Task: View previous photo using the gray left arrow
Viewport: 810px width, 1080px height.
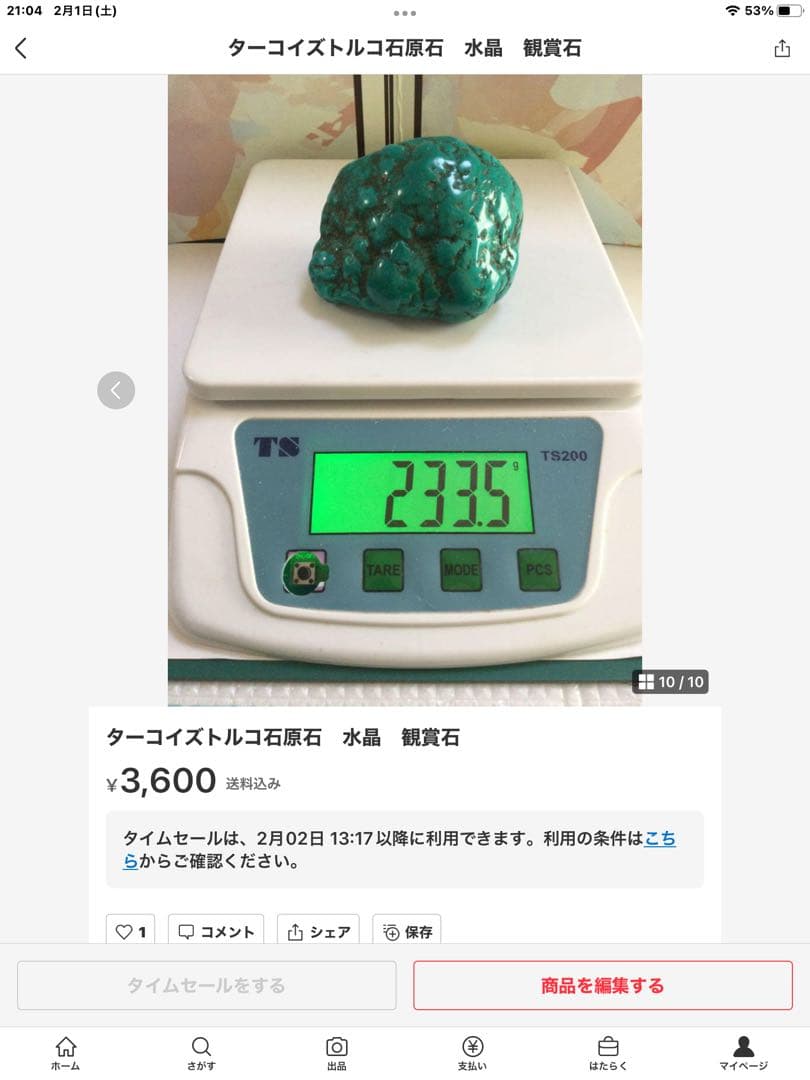Action: [116, 390]
